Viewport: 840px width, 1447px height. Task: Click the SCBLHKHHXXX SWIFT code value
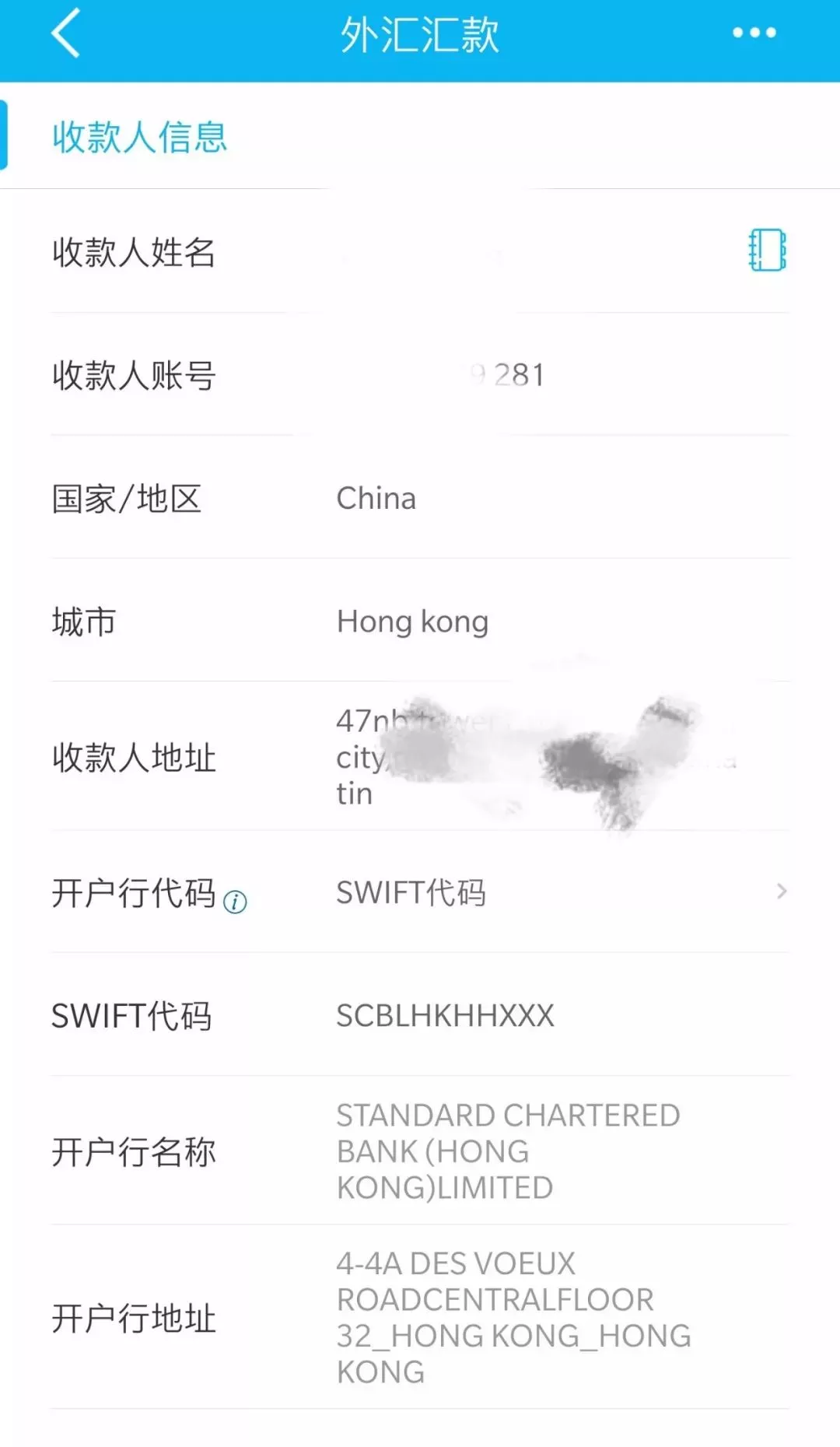coord(445,1014)
